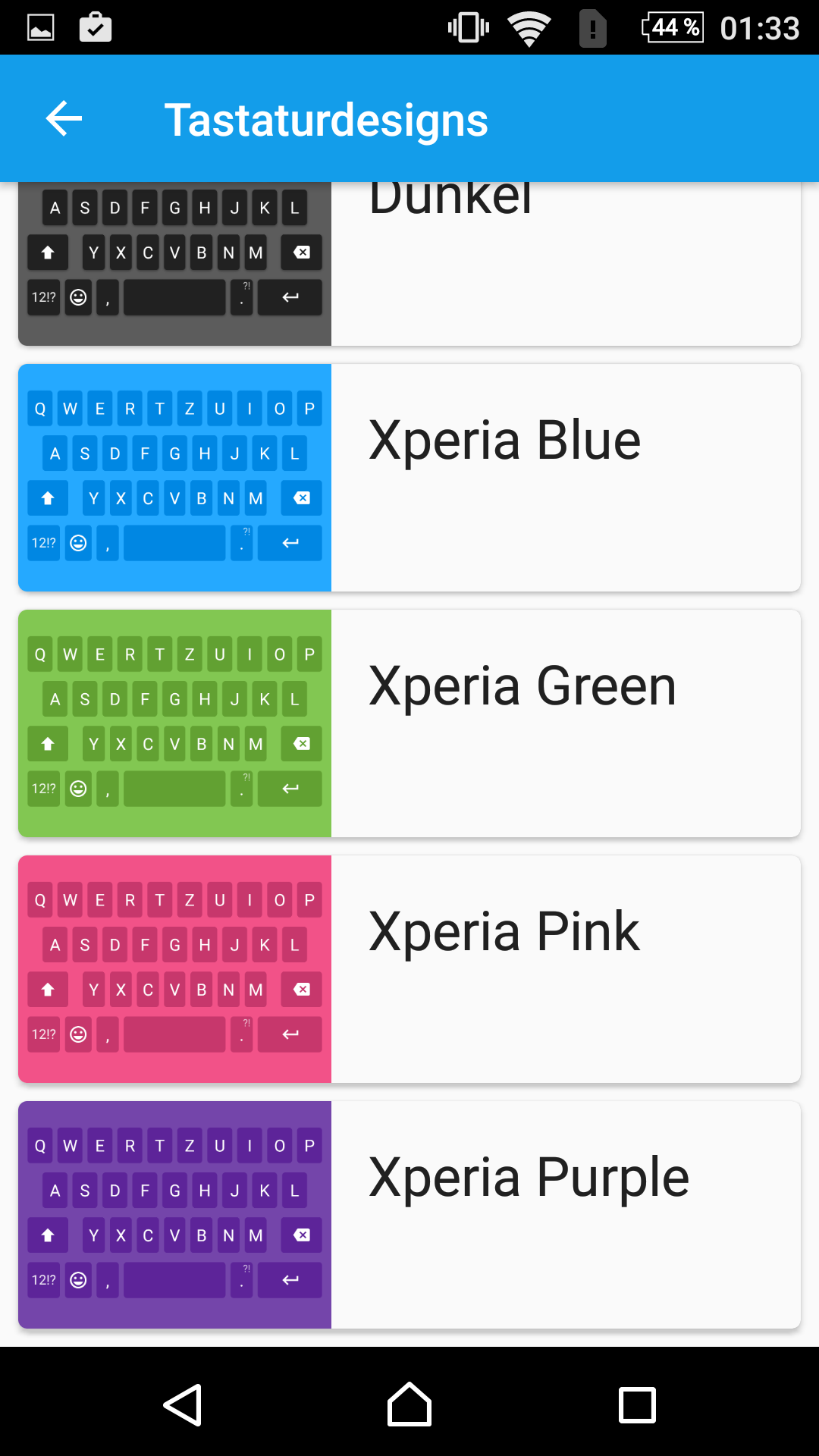Image resolution: width=819 pixels, height=1456 pixels.
Task: Tap the system home button
Action: pyautogui.click(x=409, y=1404)
